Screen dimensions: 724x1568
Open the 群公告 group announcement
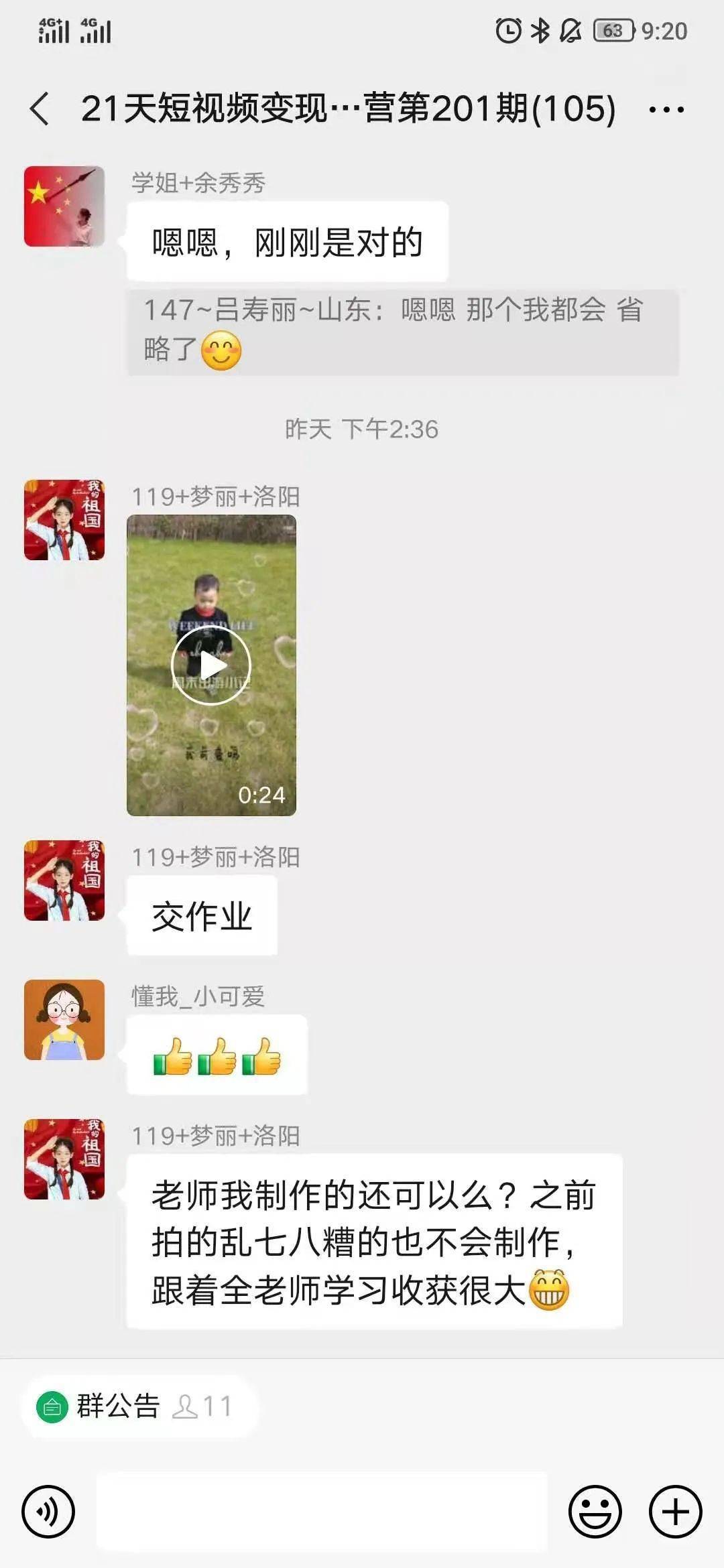(x=138, y=1406)
